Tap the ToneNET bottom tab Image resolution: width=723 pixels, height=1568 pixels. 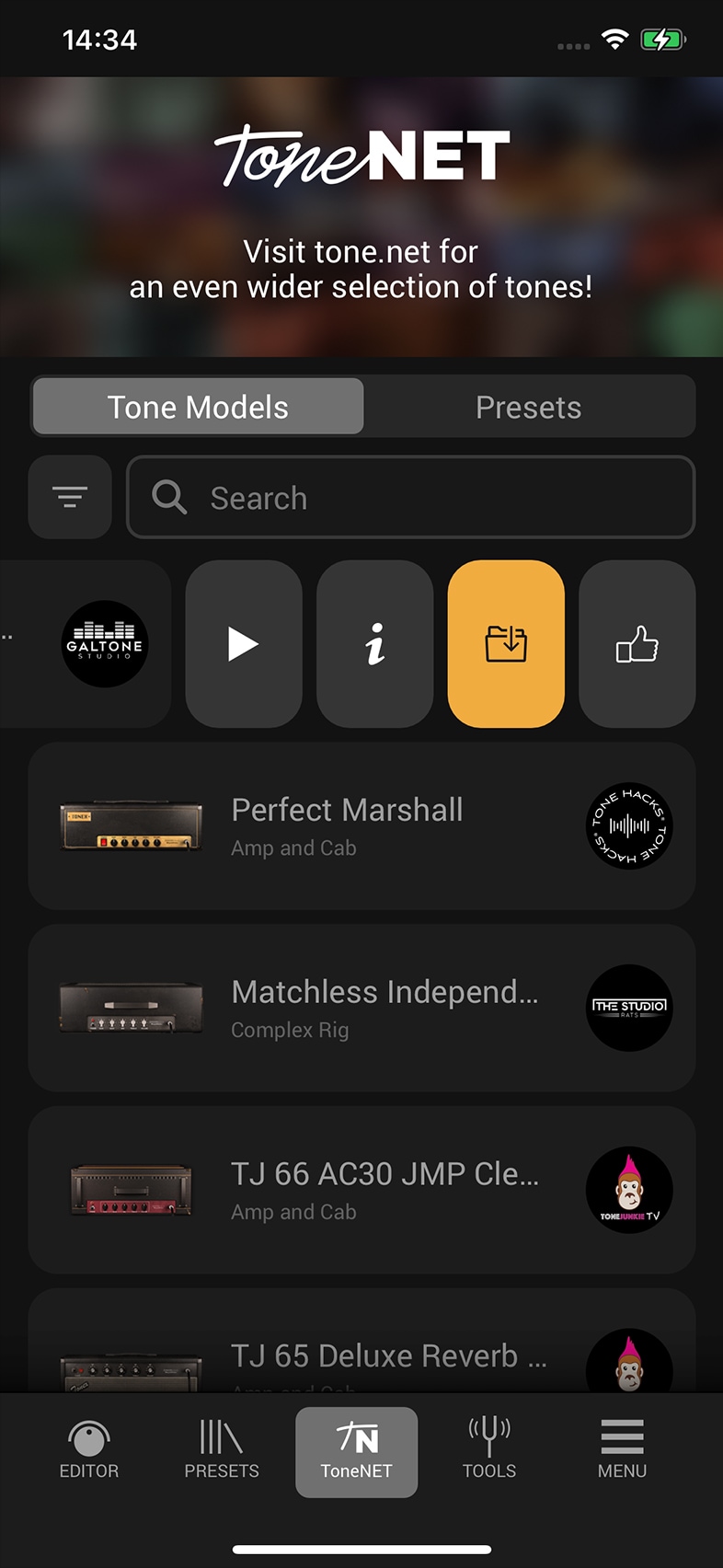coord(356,1451)
